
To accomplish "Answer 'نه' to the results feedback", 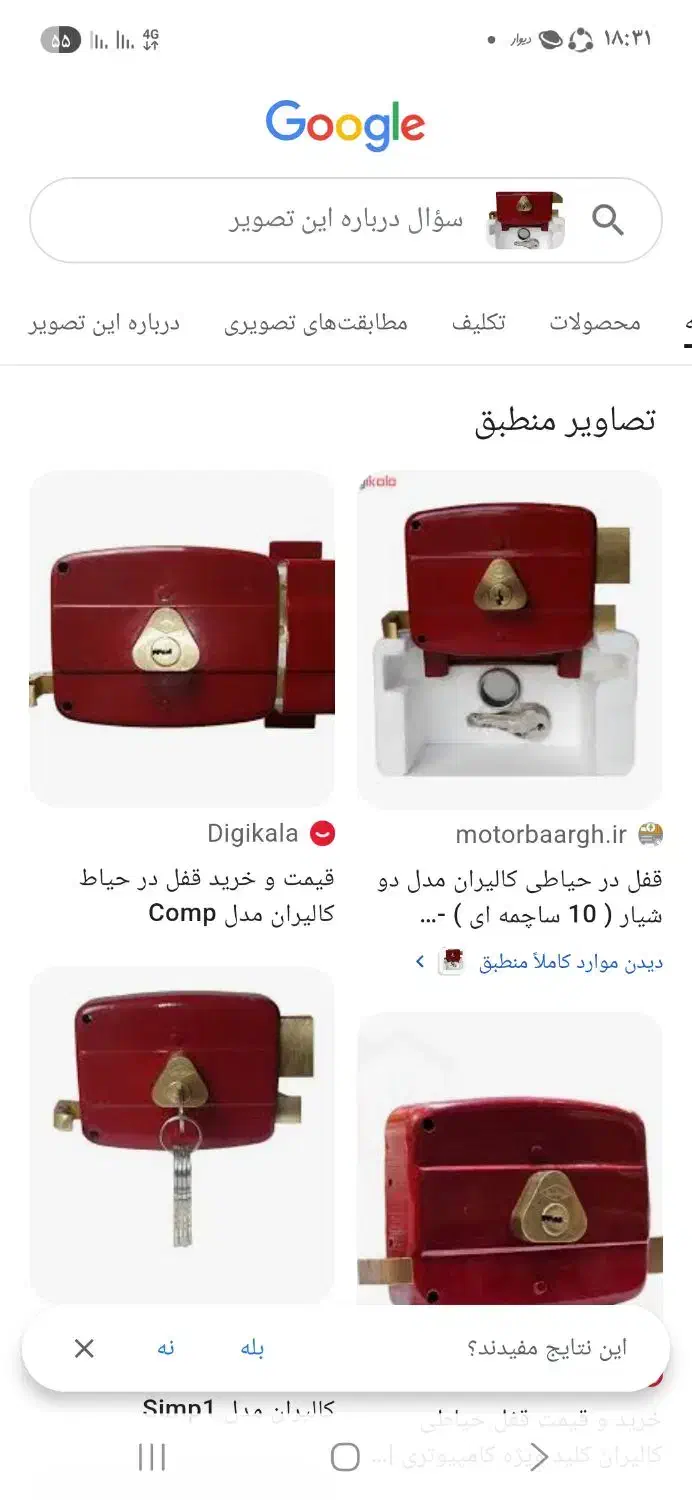I will [166, 1348].
